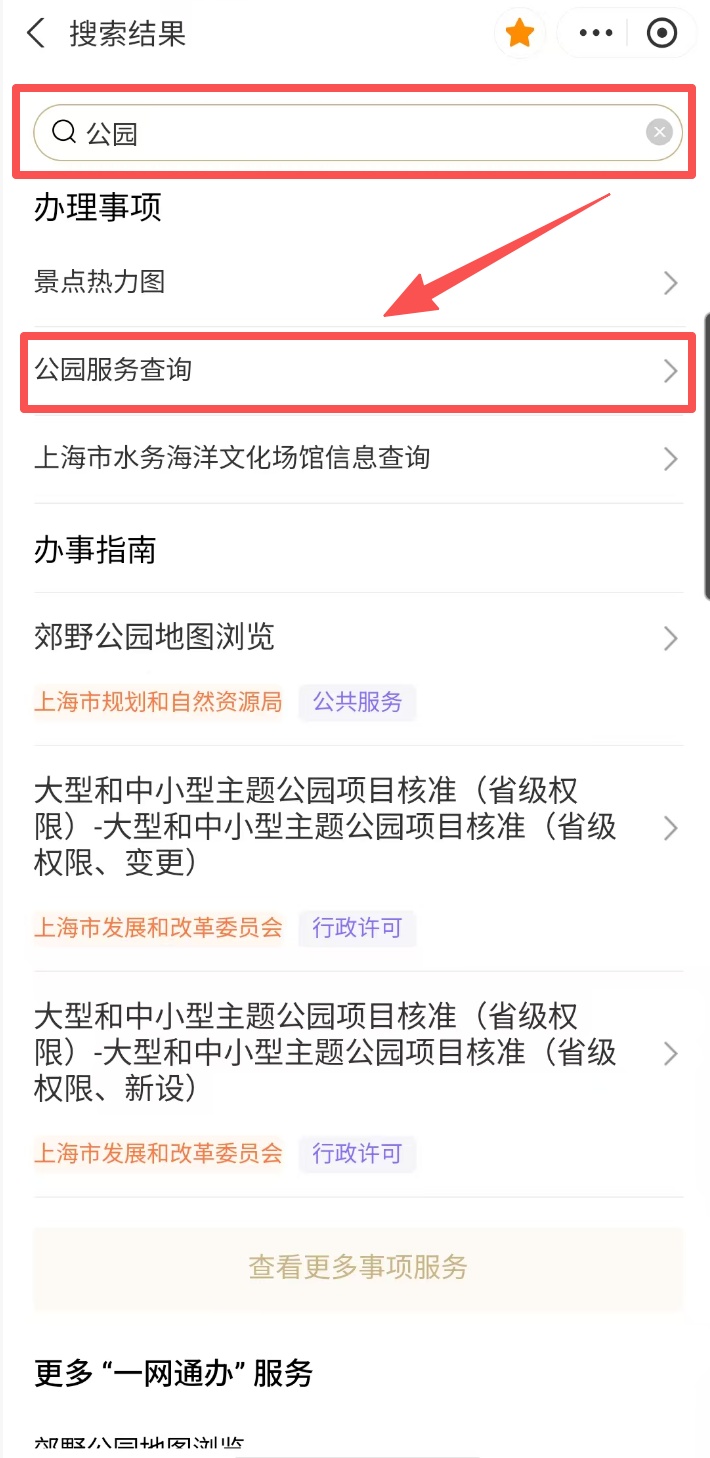710x1458 pixels.
Task: Open 公园服务查询
Action: coord(356,371)
